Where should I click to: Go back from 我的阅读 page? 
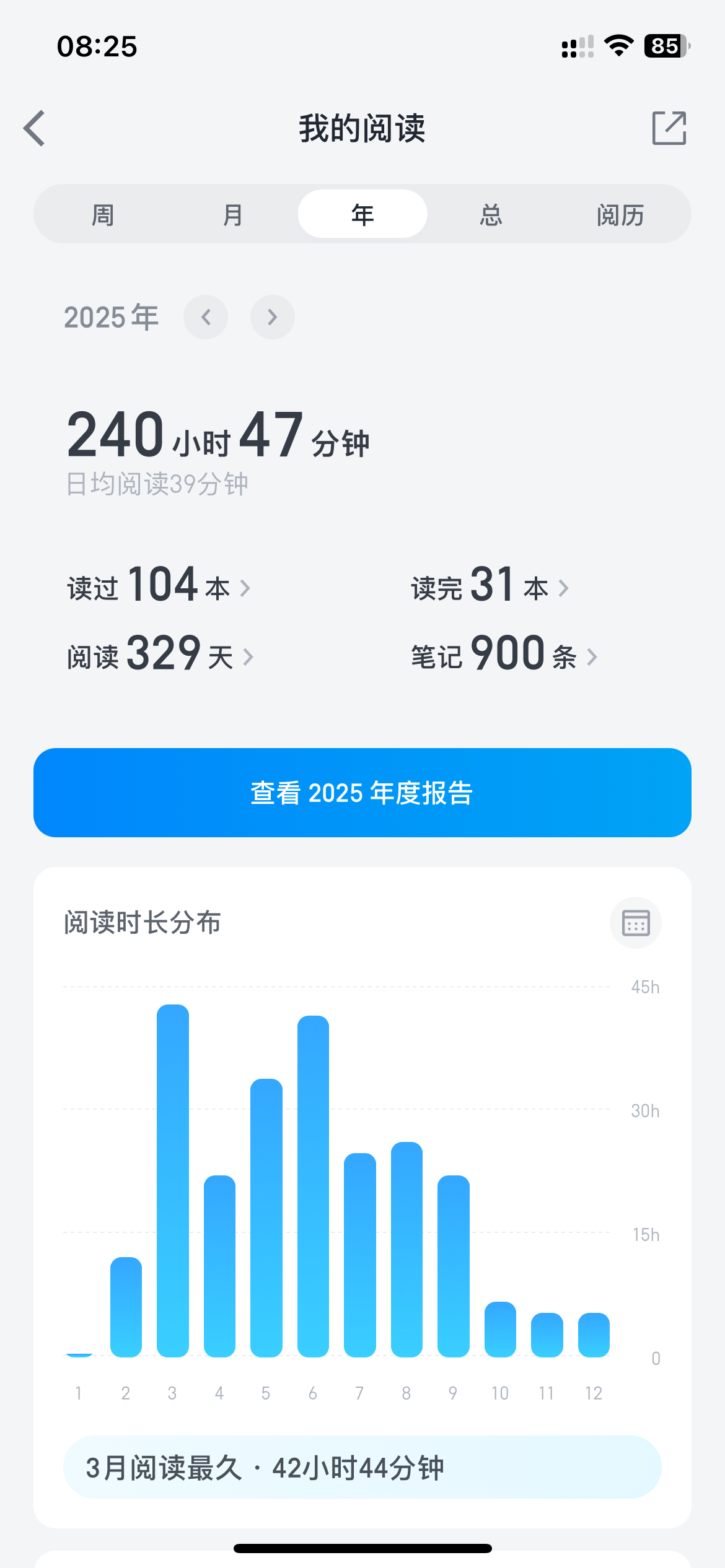(35, 128)
